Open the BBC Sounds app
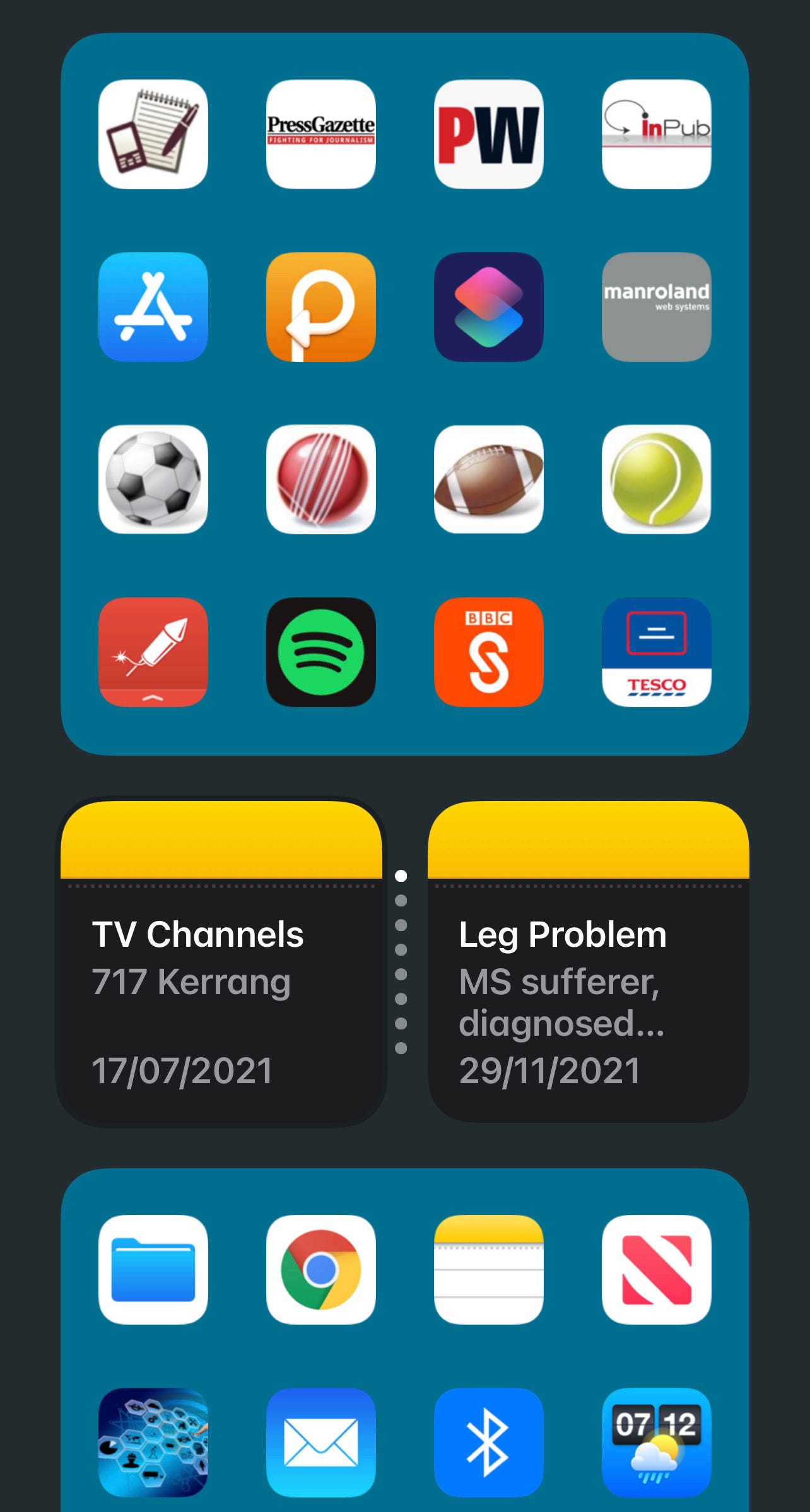The height and width of the screenshot is (1512, 810). [488, 652]
